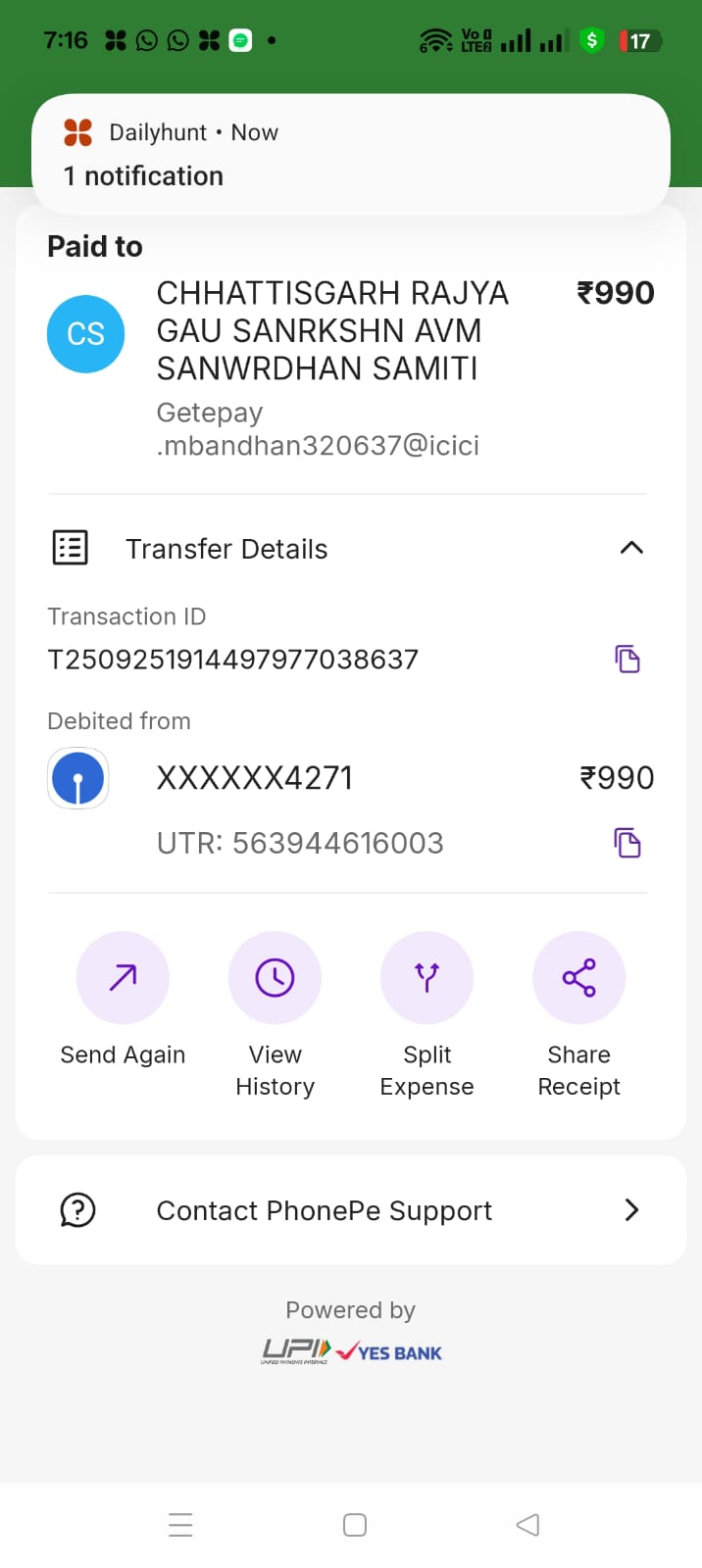Select Split Expense
The height and width of the screenshot is (1568, 702).
pos(426,978)
